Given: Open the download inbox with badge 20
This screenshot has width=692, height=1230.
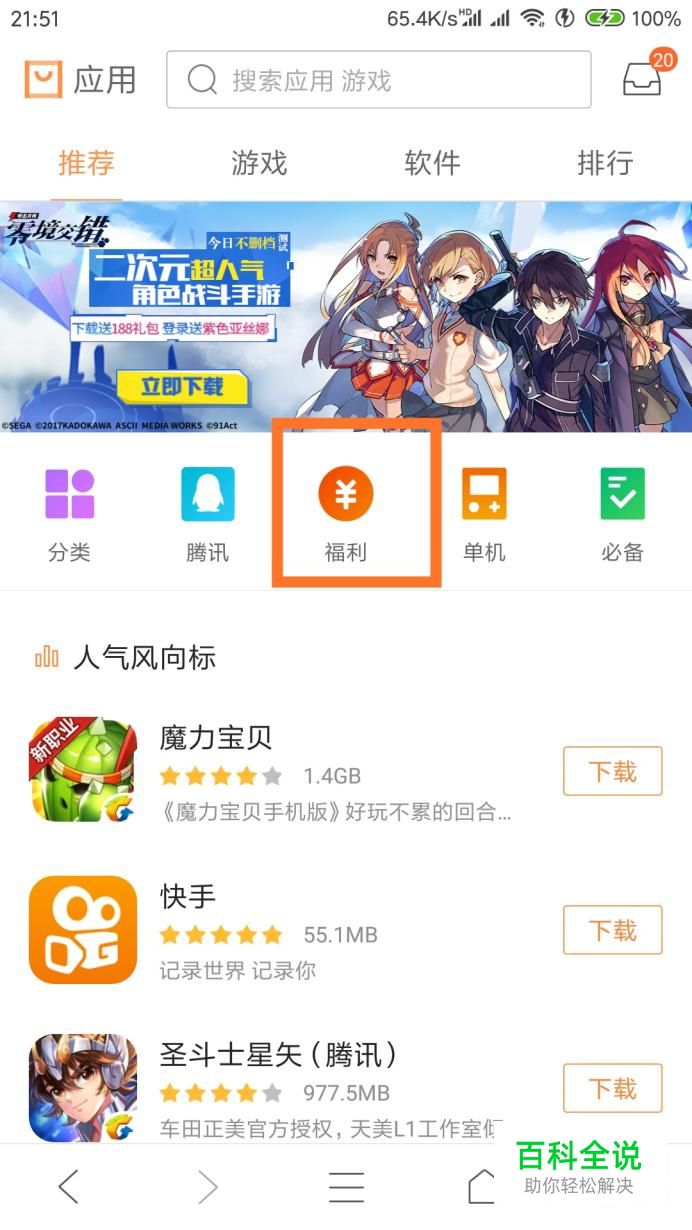Looking at the screenshot, I should (642, 78).
